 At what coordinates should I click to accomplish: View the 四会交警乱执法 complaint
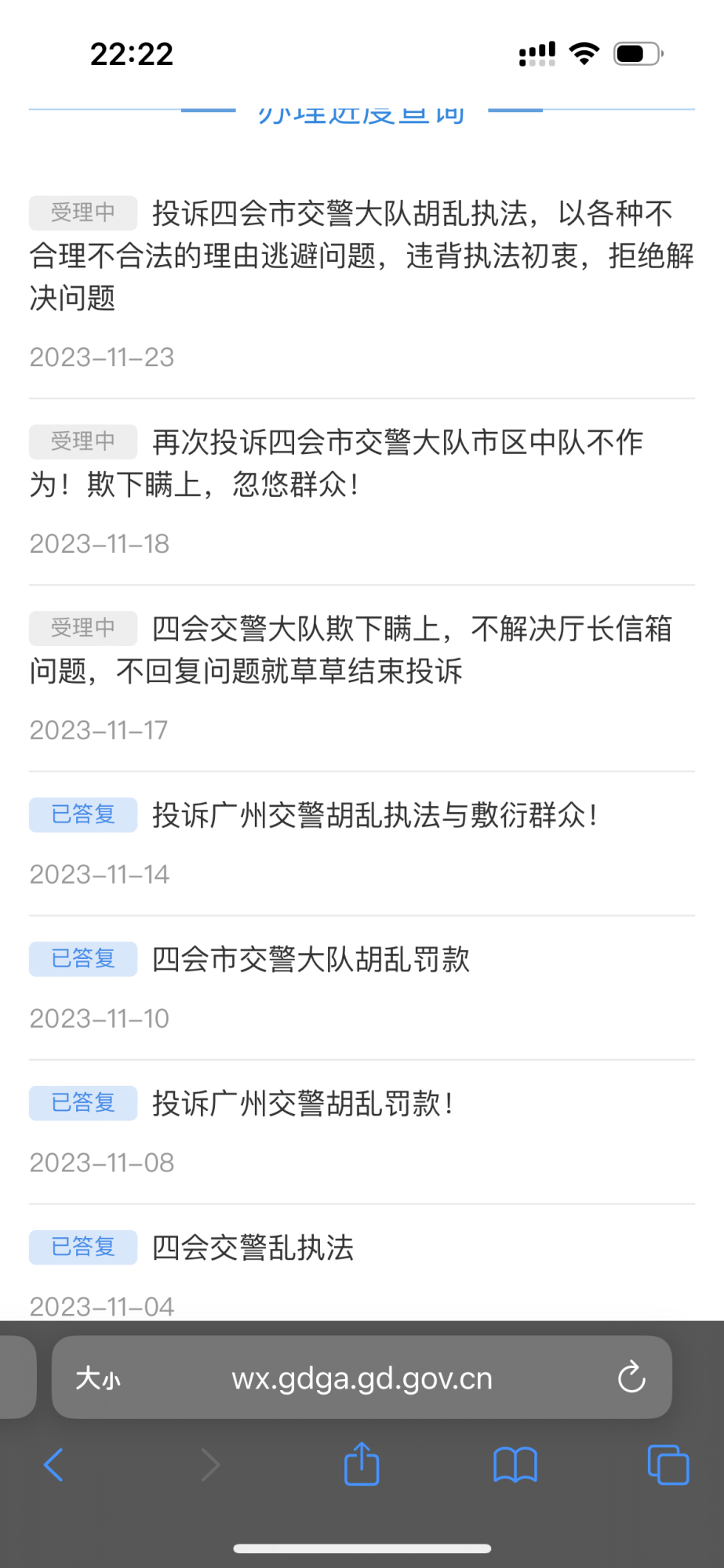click(253, 1248)
